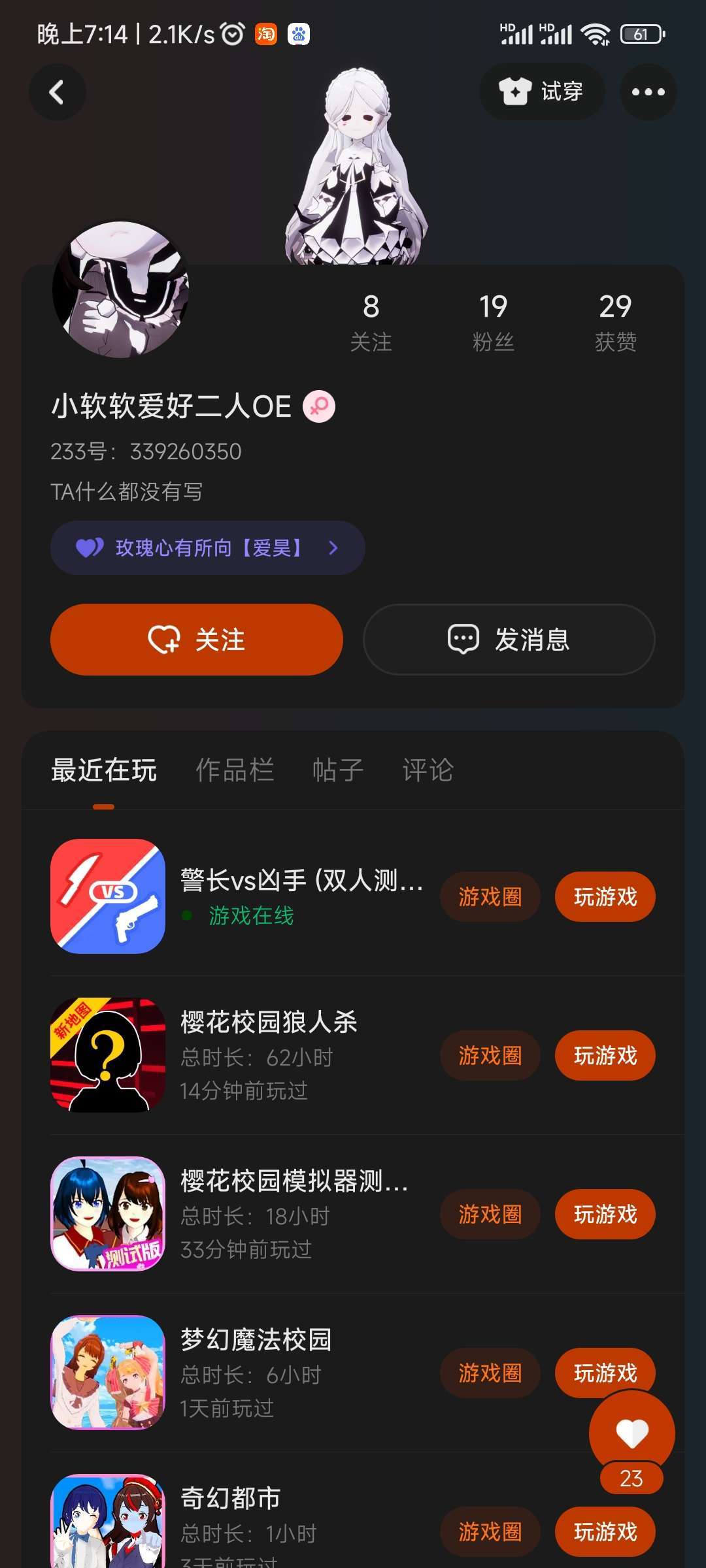Open the three-dot overflow menu
Viewport: 706px width, 1568px height.
648,92
